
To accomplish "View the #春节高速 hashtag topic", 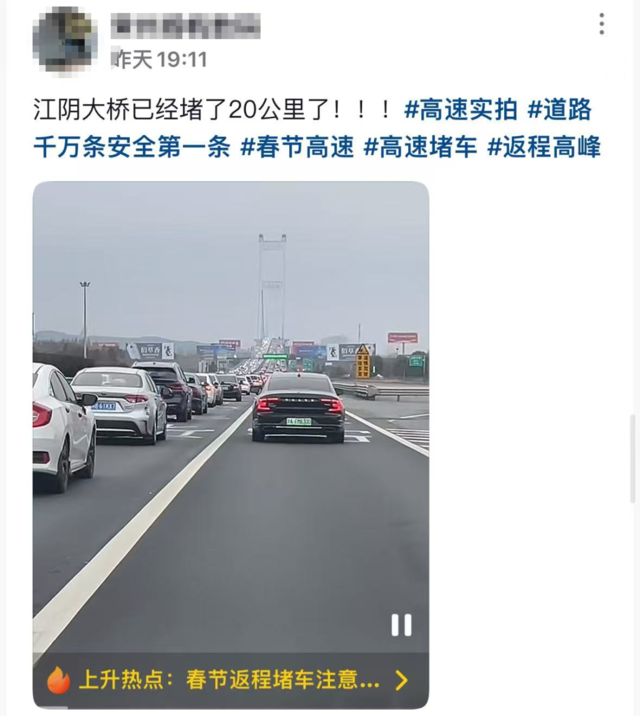I will click(297, 148).
